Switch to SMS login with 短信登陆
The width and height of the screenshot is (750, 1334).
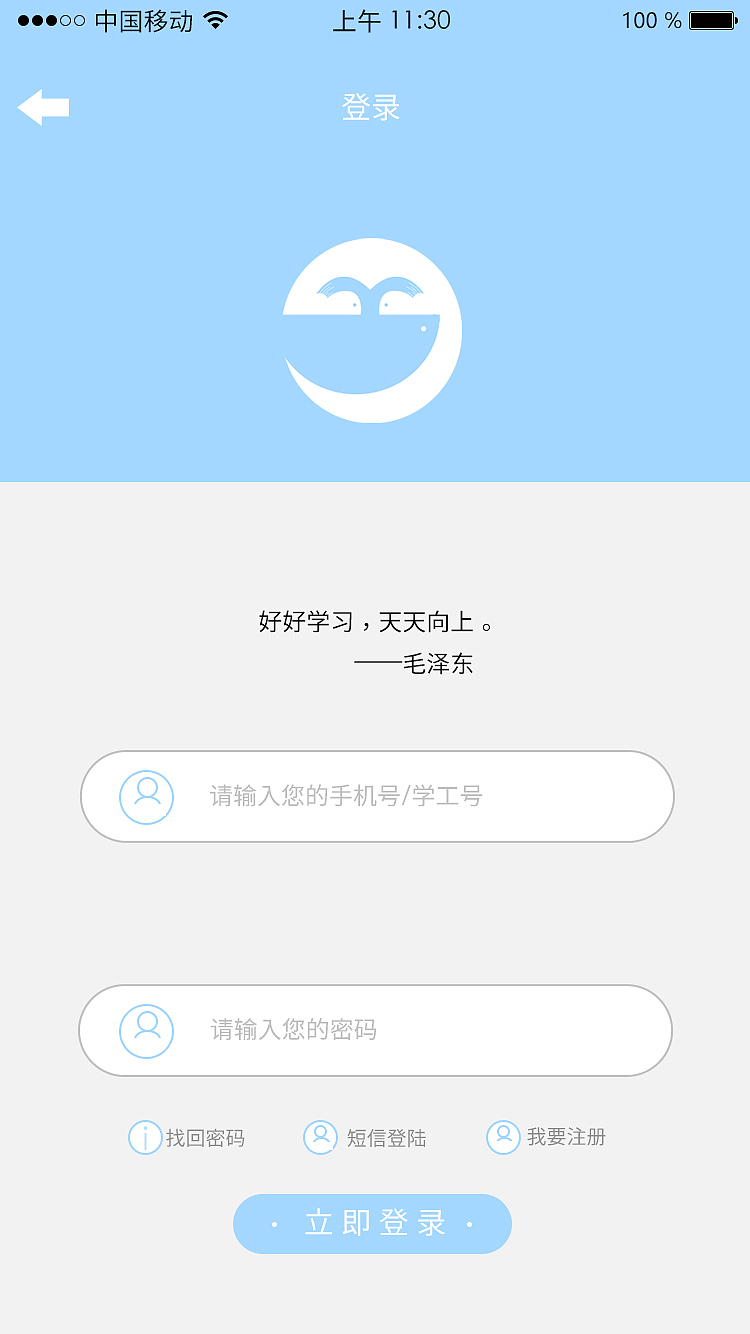[386, 1137]
